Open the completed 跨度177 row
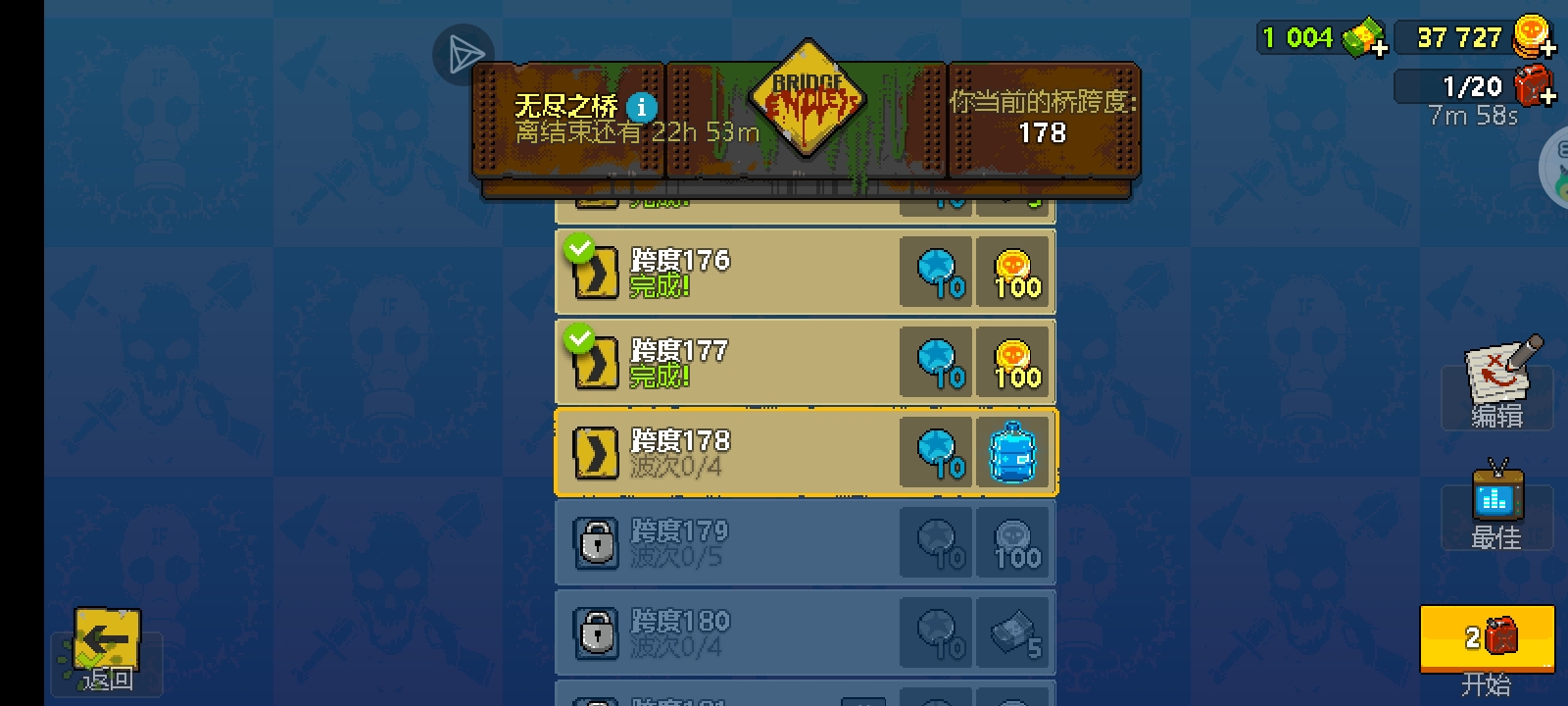 tap(725, 363)
